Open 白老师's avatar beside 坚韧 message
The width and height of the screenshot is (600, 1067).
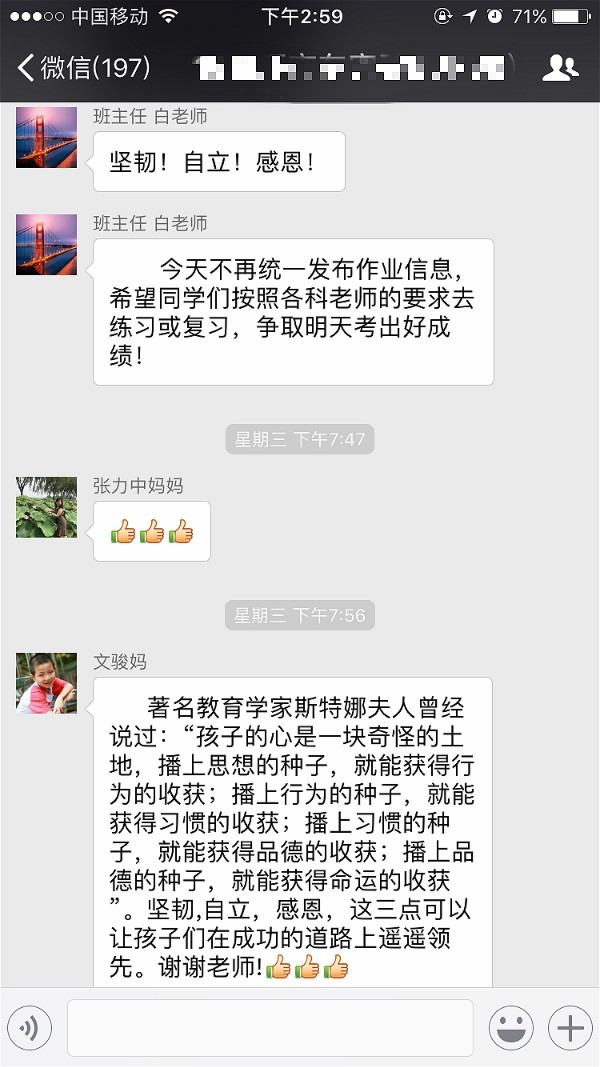[x=46, y=138]
